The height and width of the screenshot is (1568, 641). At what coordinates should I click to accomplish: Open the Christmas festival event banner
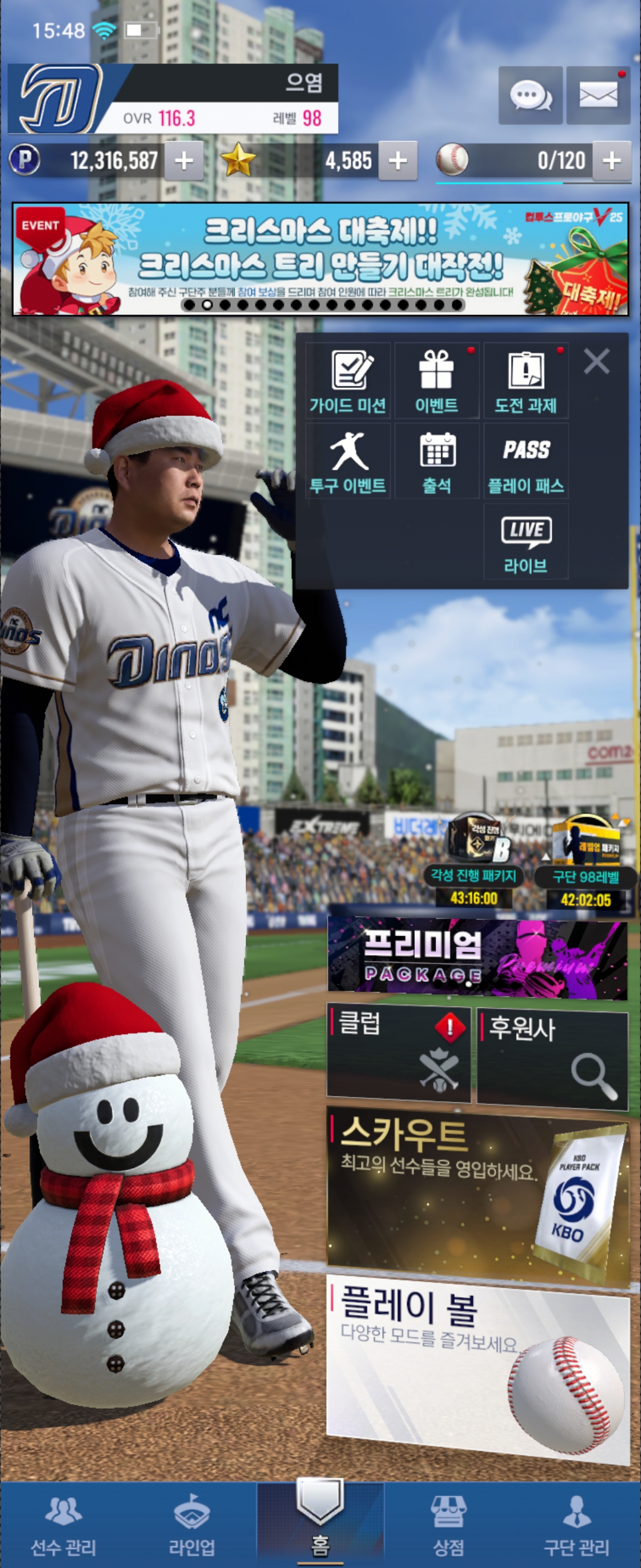[x=320, y=260]
